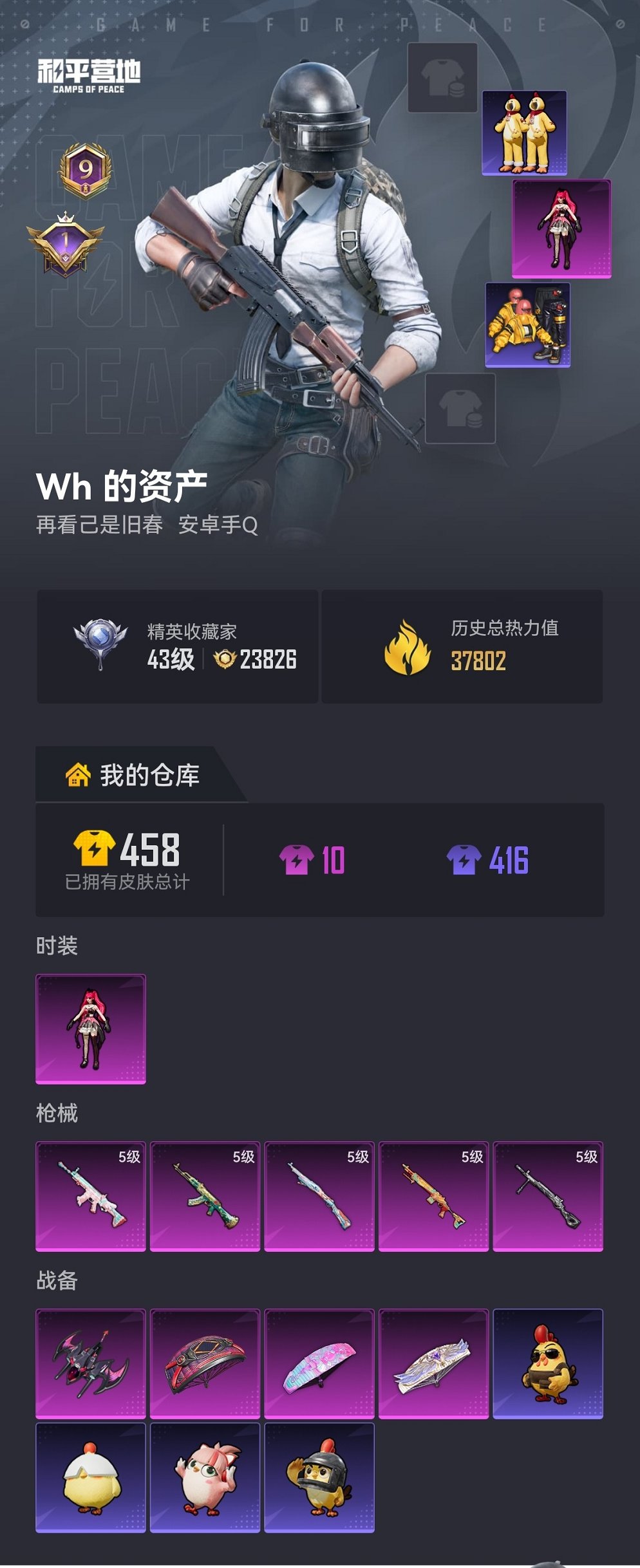The width and height of the screenshot is (640, 1568).
Task: Select the pink-haired character outfit thumbnail
Action: [x=559, y=229]
